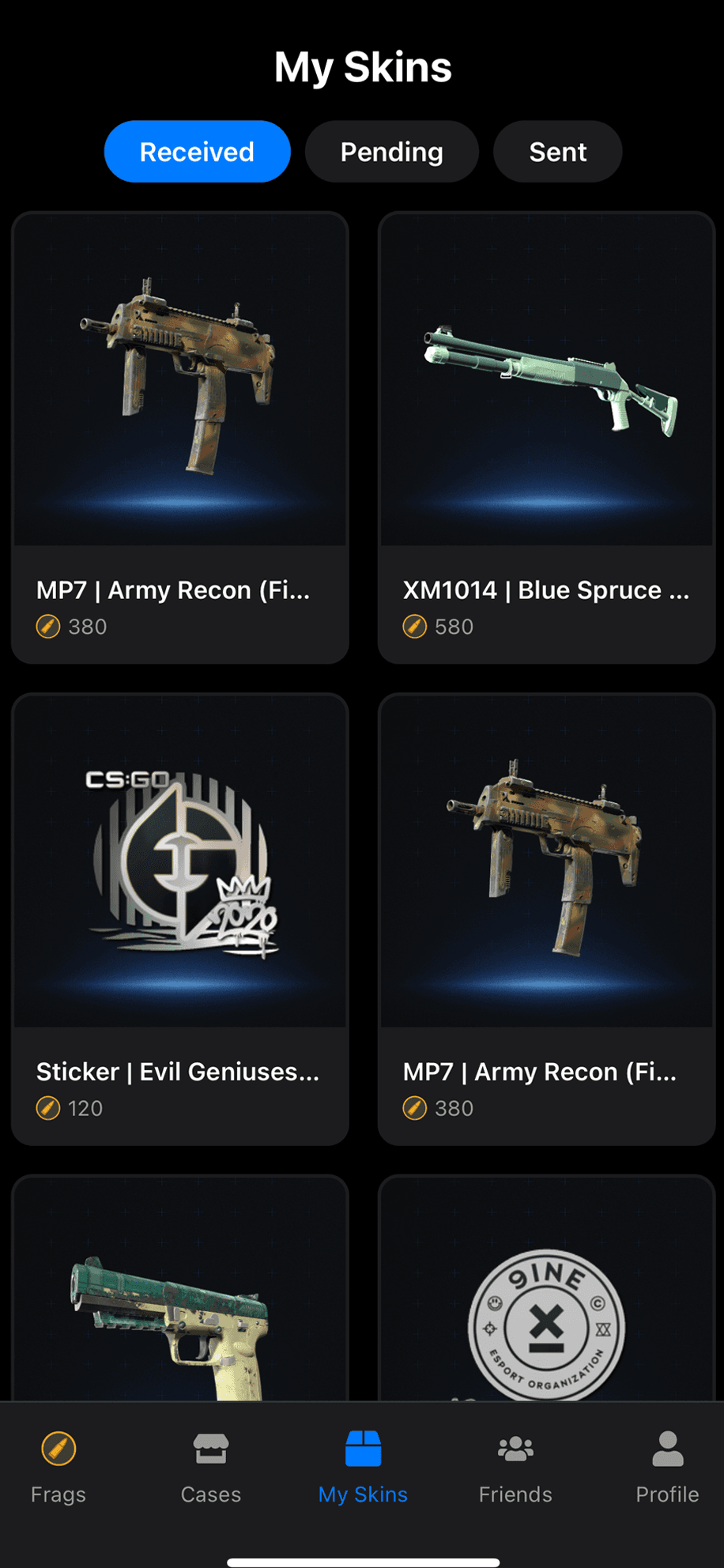Screen dimensions: 724x1568
Task: Open the green pistol skin card
Action: [x=180, y=1304]
